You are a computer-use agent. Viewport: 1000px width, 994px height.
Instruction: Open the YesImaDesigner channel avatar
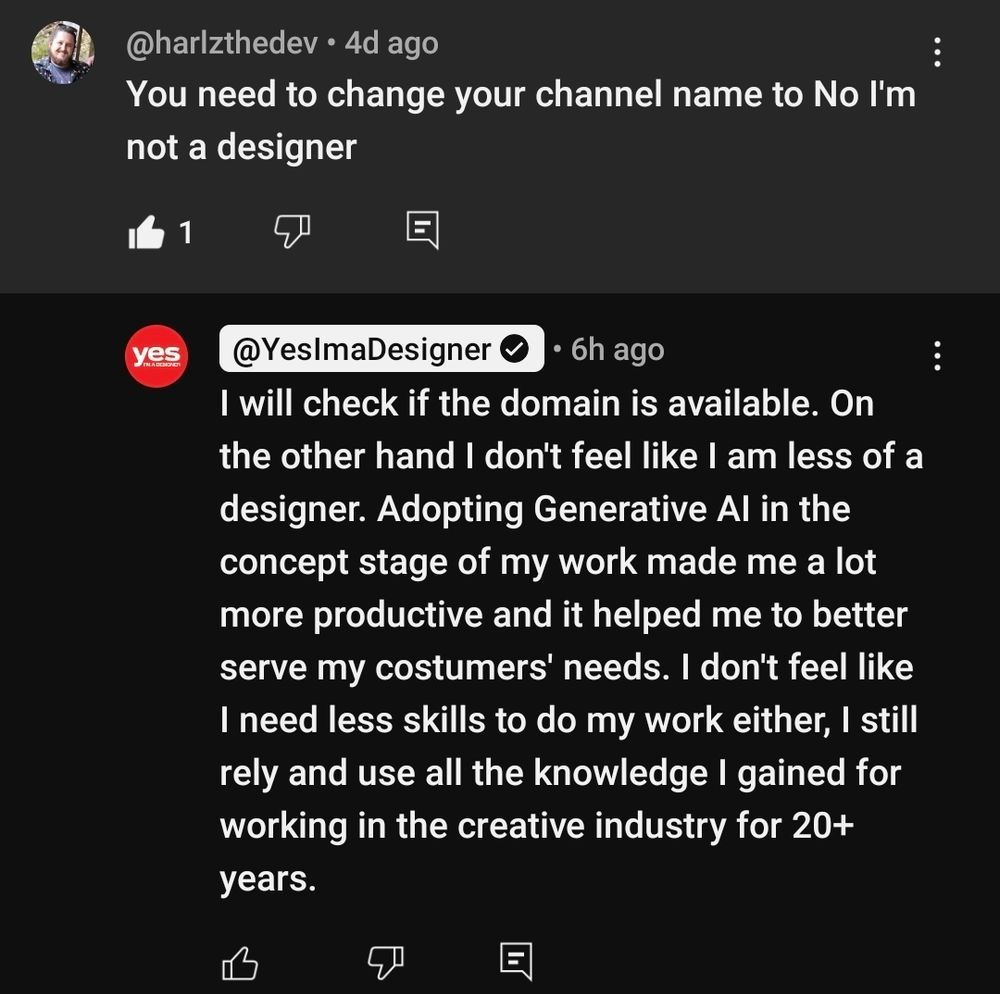coord(155,355)
